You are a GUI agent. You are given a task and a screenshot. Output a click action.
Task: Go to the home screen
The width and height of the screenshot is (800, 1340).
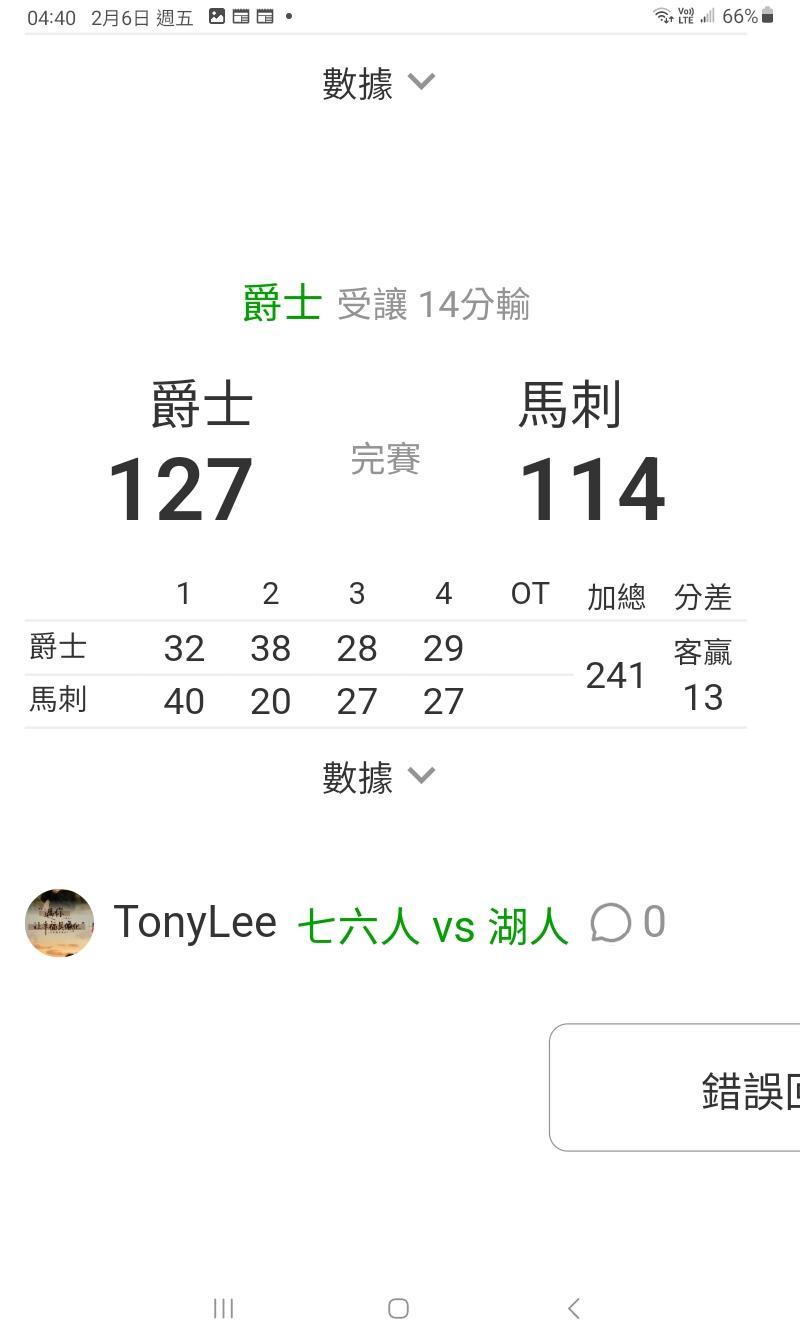pos(398,1308)
